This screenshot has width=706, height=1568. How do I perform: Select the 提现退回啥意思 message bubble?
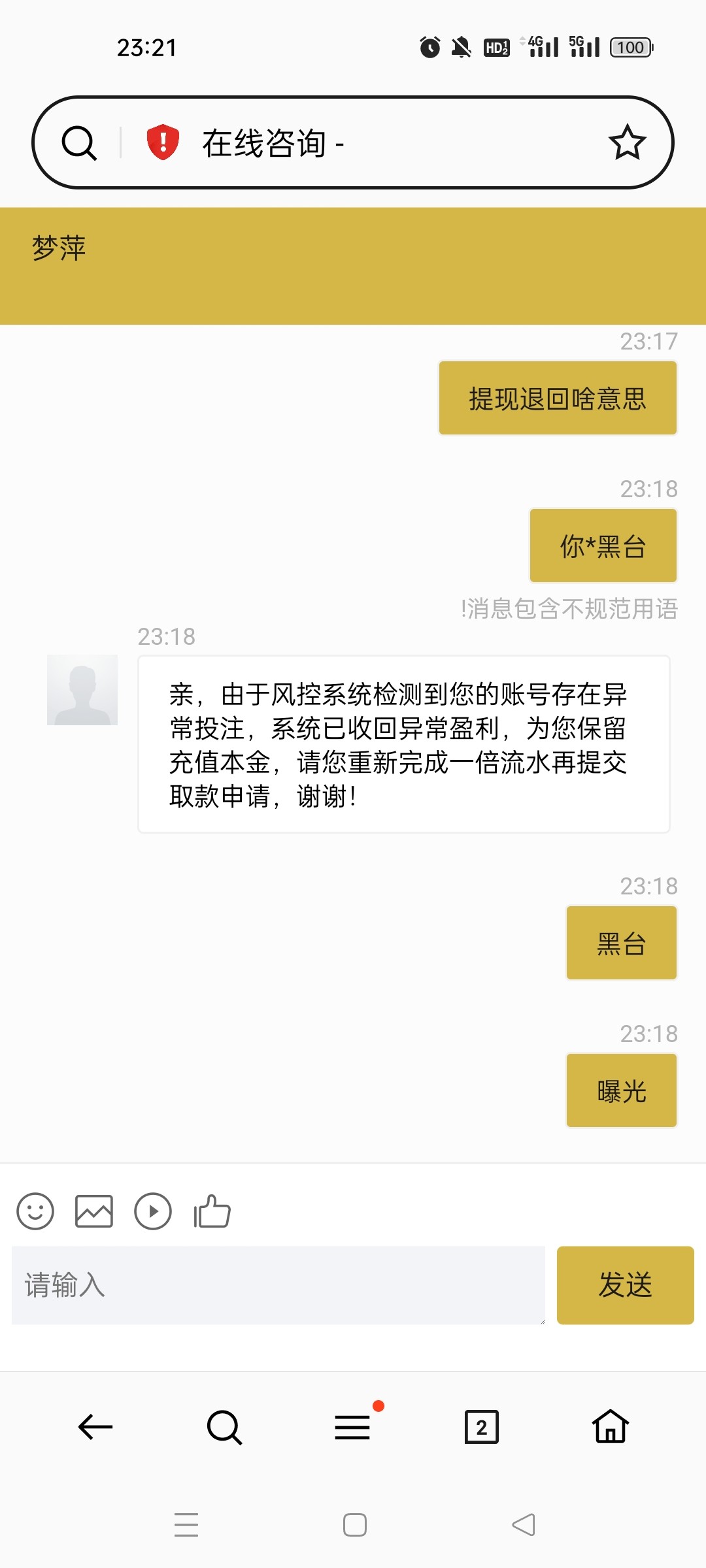click(557, 397)
